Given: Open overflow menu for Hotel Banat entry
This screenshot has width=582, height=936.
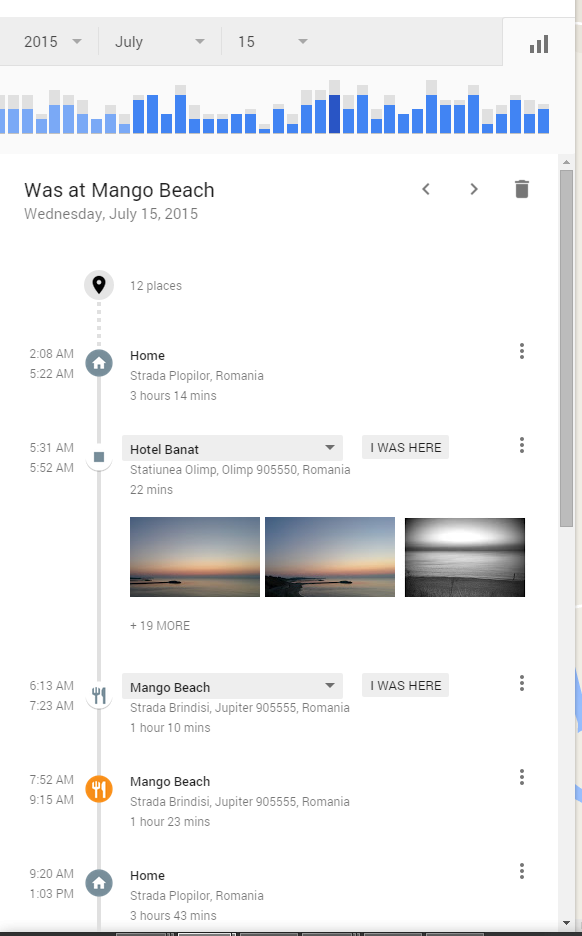Looking at the screenshot, I should click(x=522, y=445).
